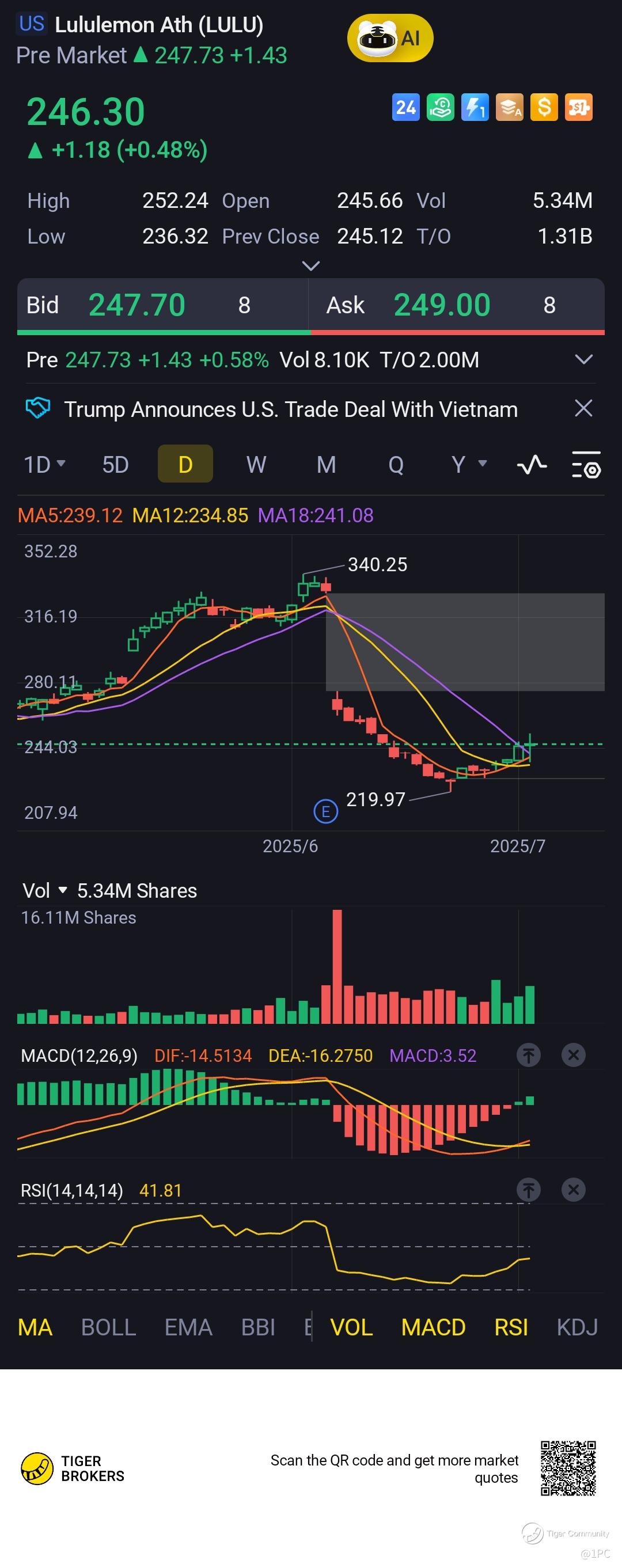Open the 1D timeframe dropdown
This screenshot has height=1568, width=622.
coord(44,465)
